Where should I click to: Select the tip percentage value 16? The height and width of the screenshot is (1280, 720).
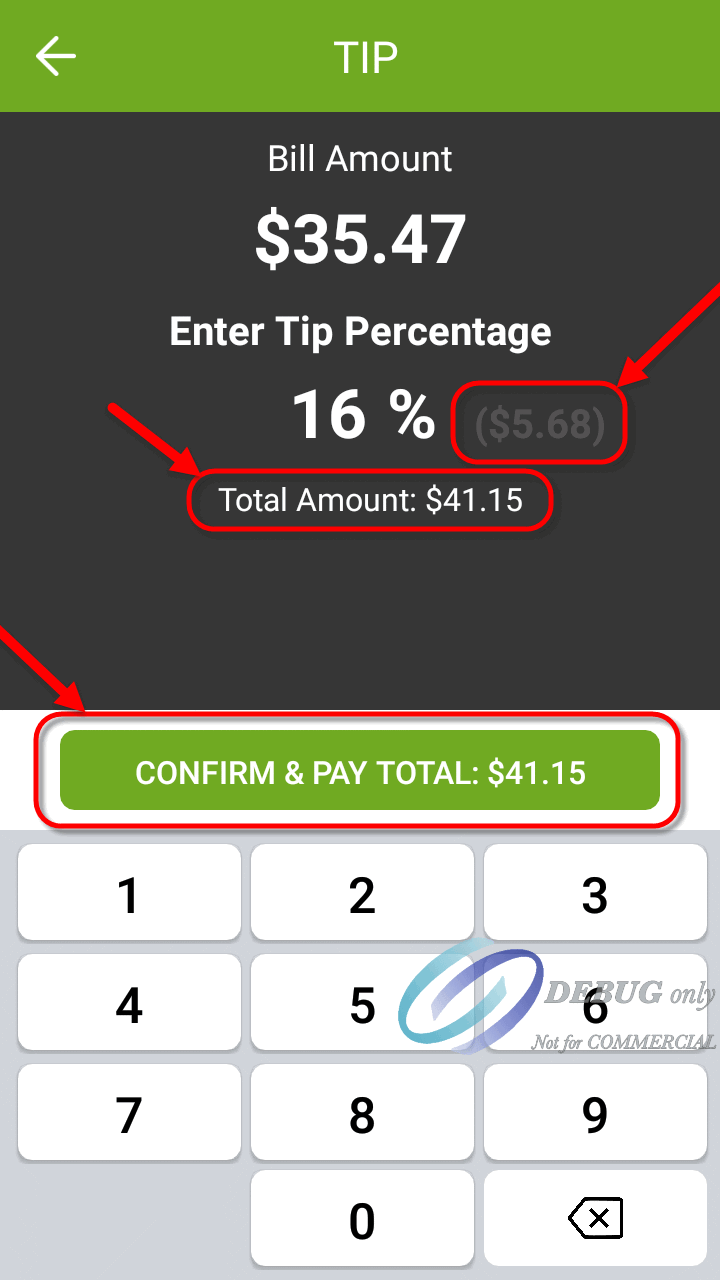(x=330, y=415)
